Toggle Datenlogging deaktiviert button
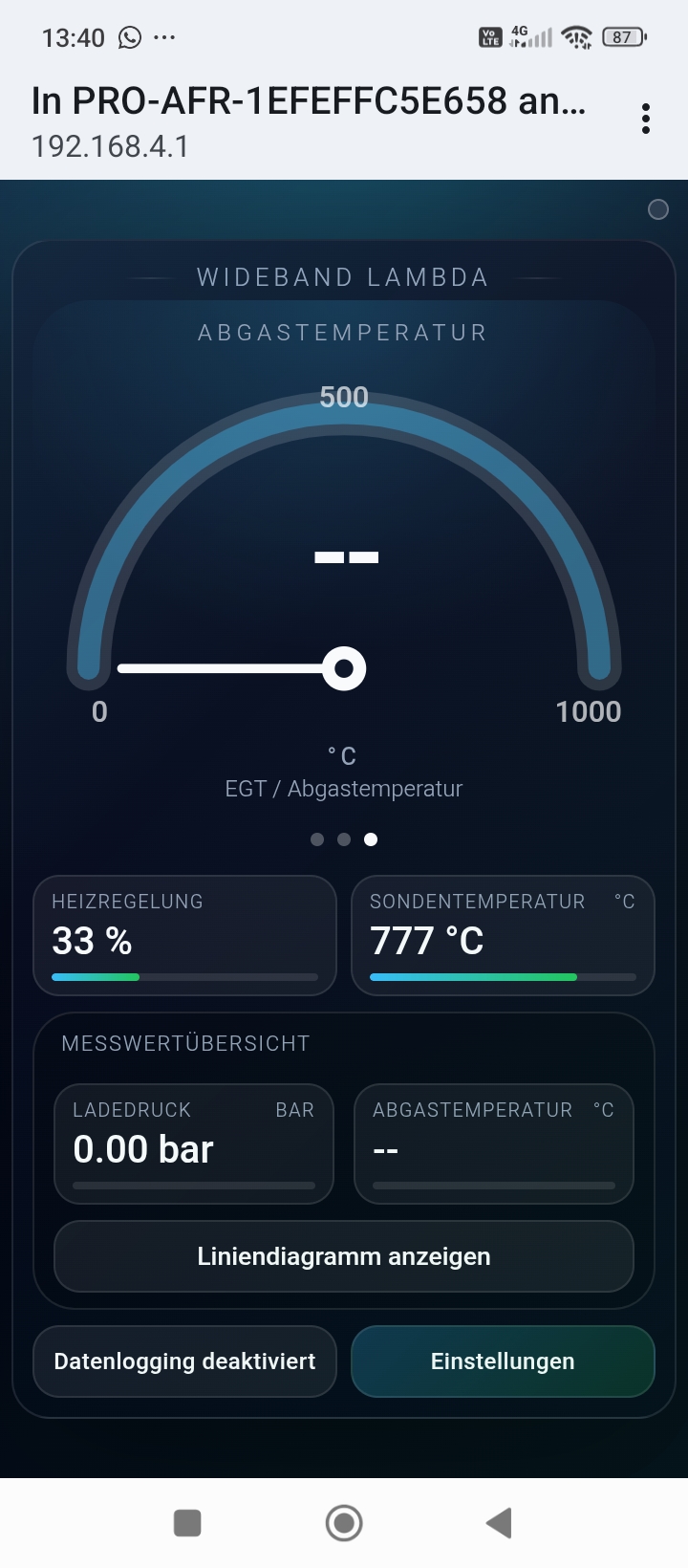688x1568 pixels. coord(184,1361)
